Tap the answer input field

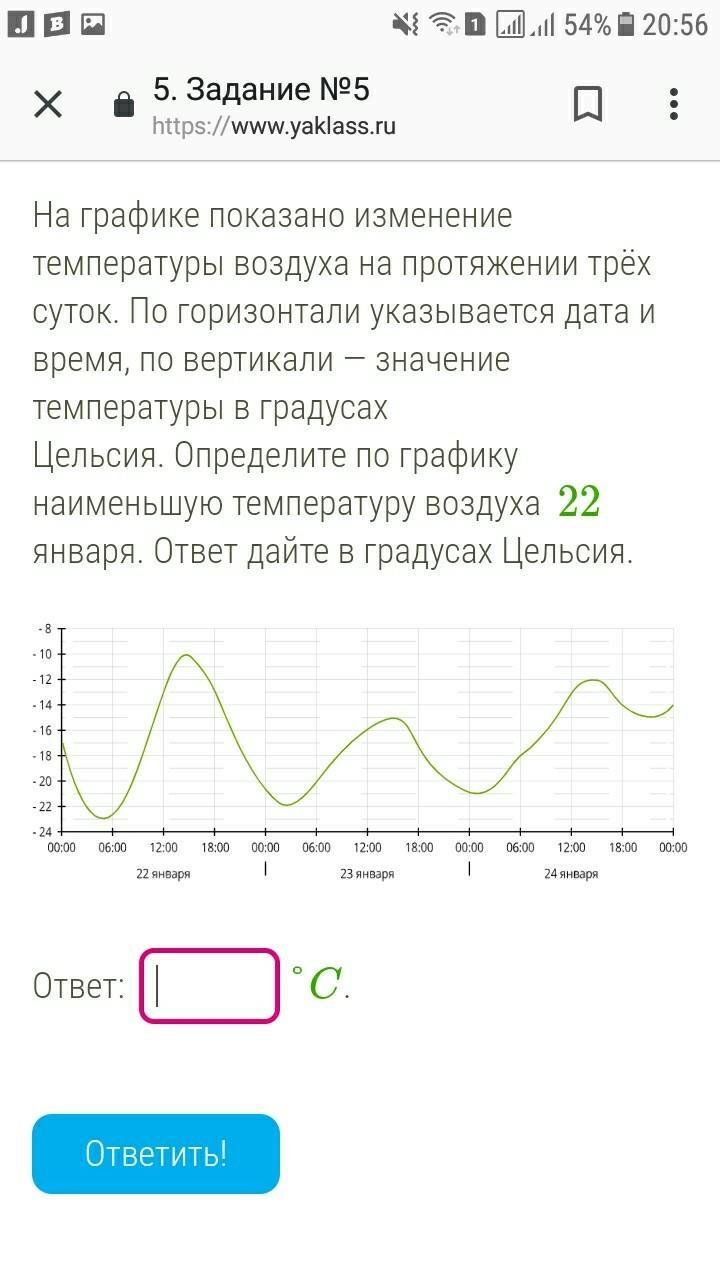[210, 986]
